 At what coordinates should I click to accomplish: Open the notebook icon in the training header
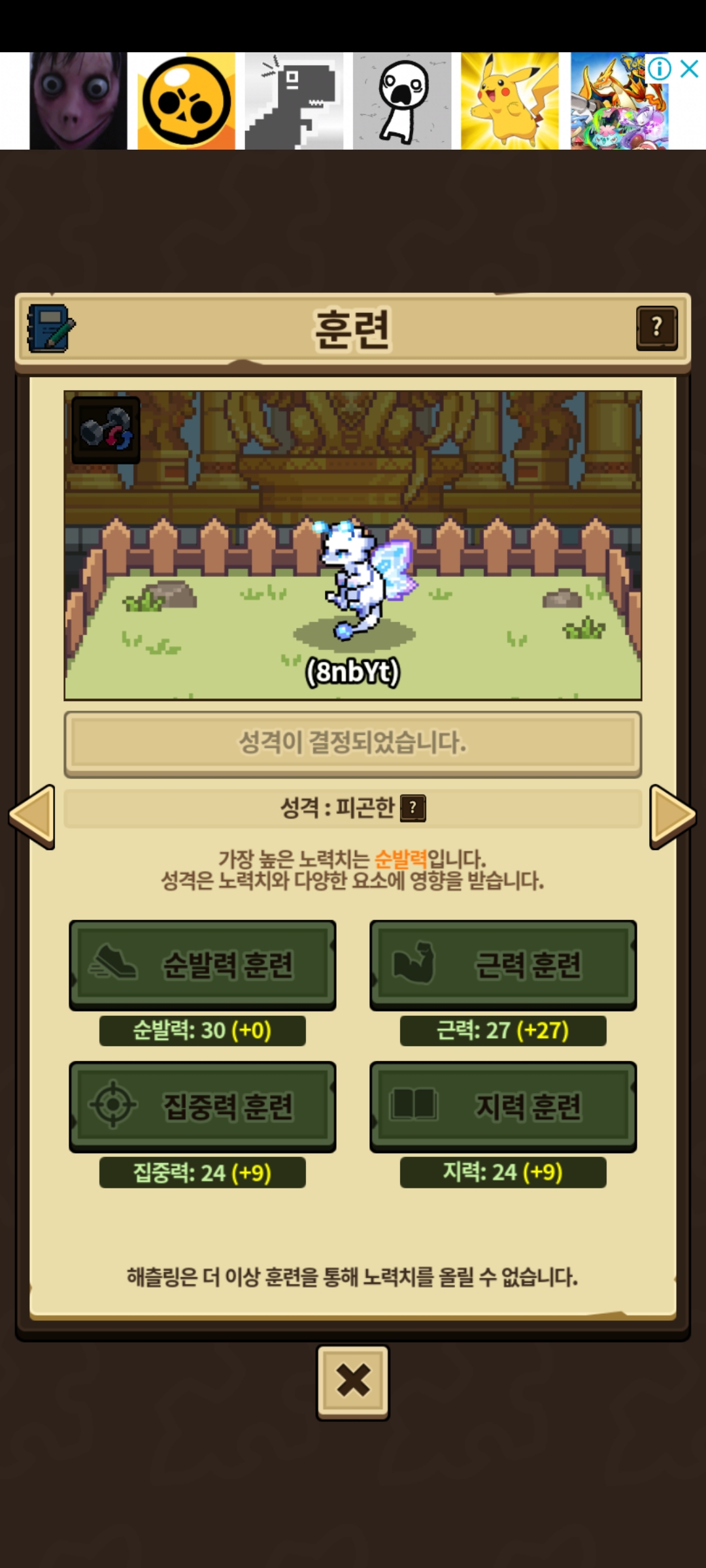pos(51,329)
